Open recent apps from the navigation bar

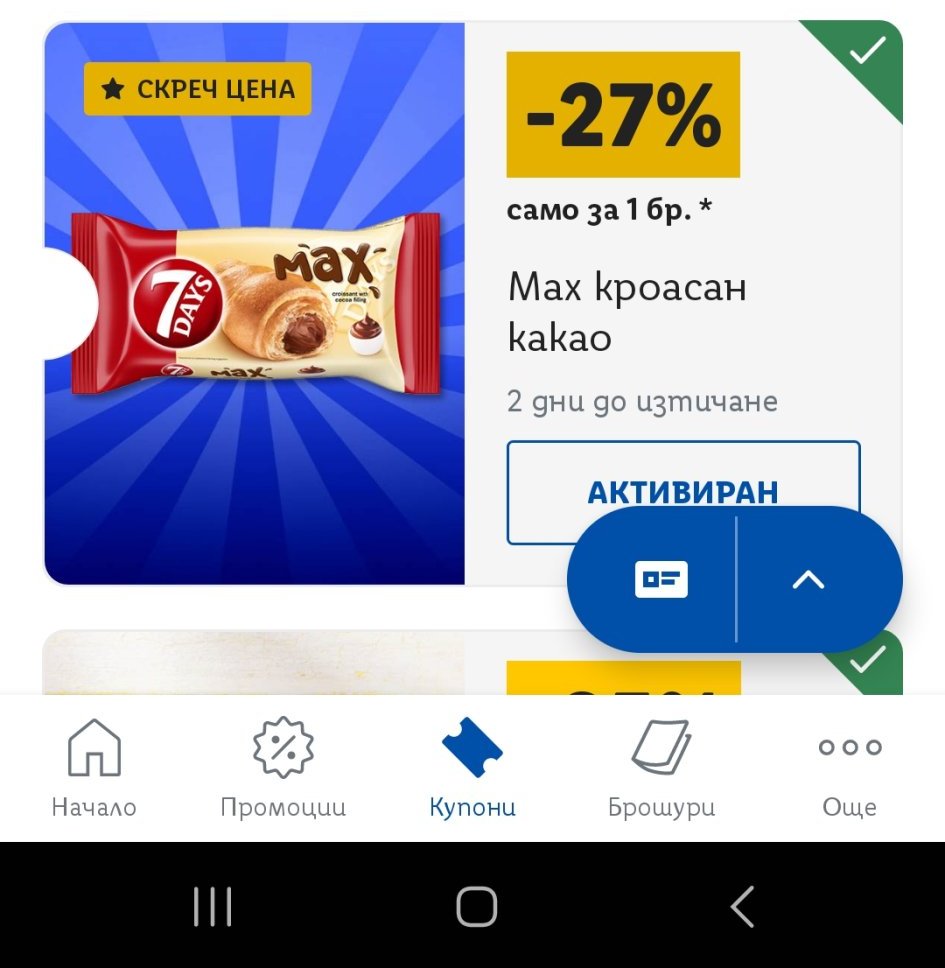point(212,907)
